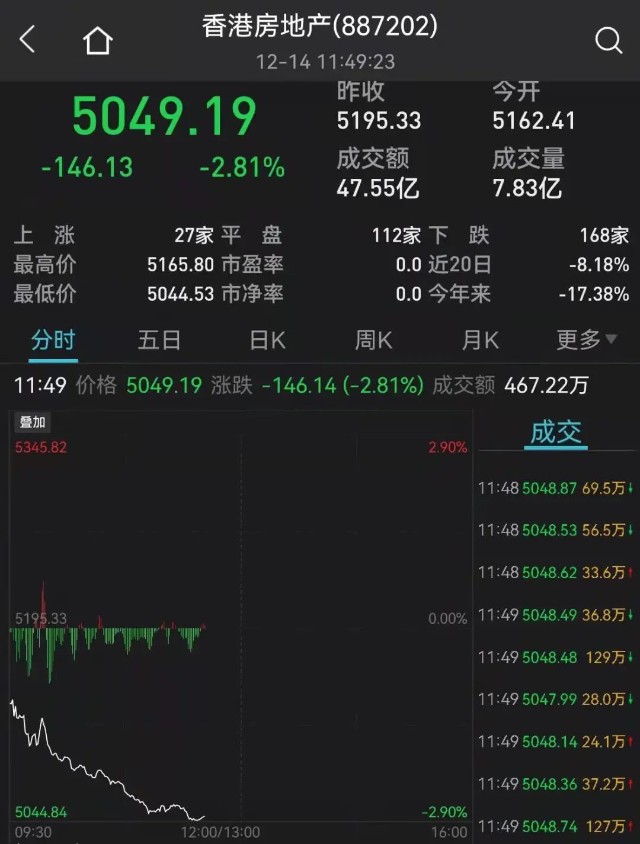Tap the 叠加 overlay button on chart
640x844 pixels.
[x=33, y=423]
